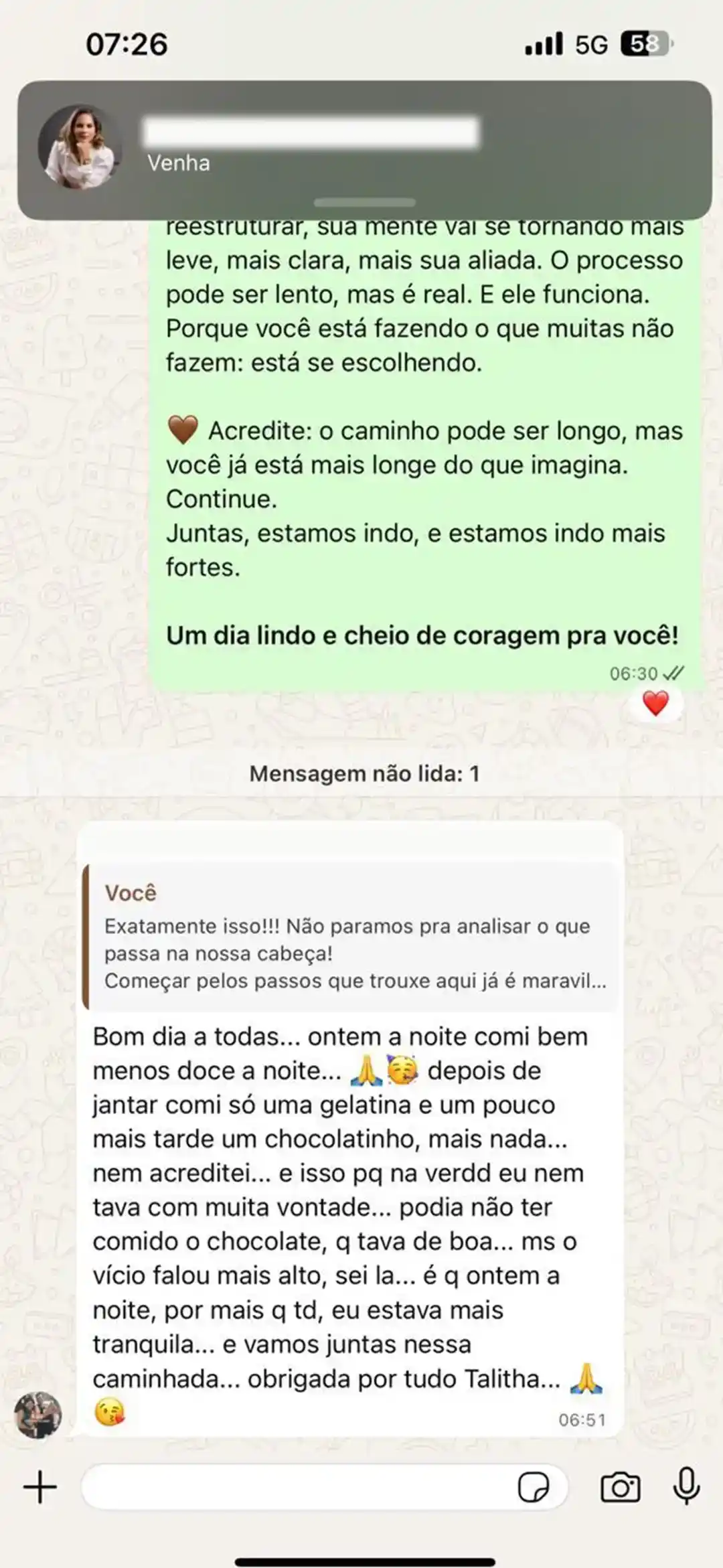Tap the microphone to record voice
The width and height of the screenshot is (723, 1568).
pos(686,1488)
